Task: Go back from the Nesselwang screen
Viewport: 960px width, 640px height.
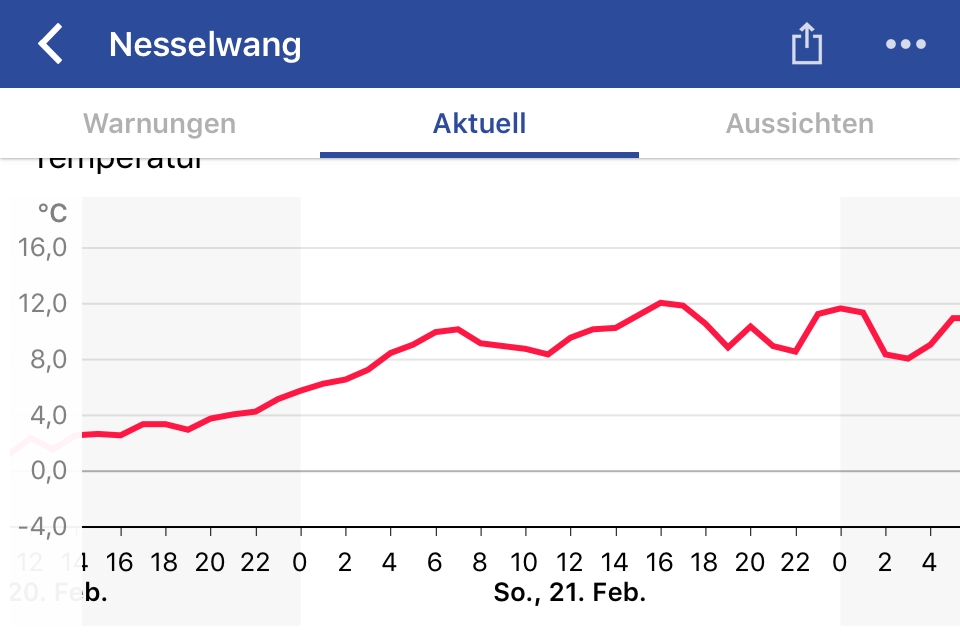Action: 50,45
